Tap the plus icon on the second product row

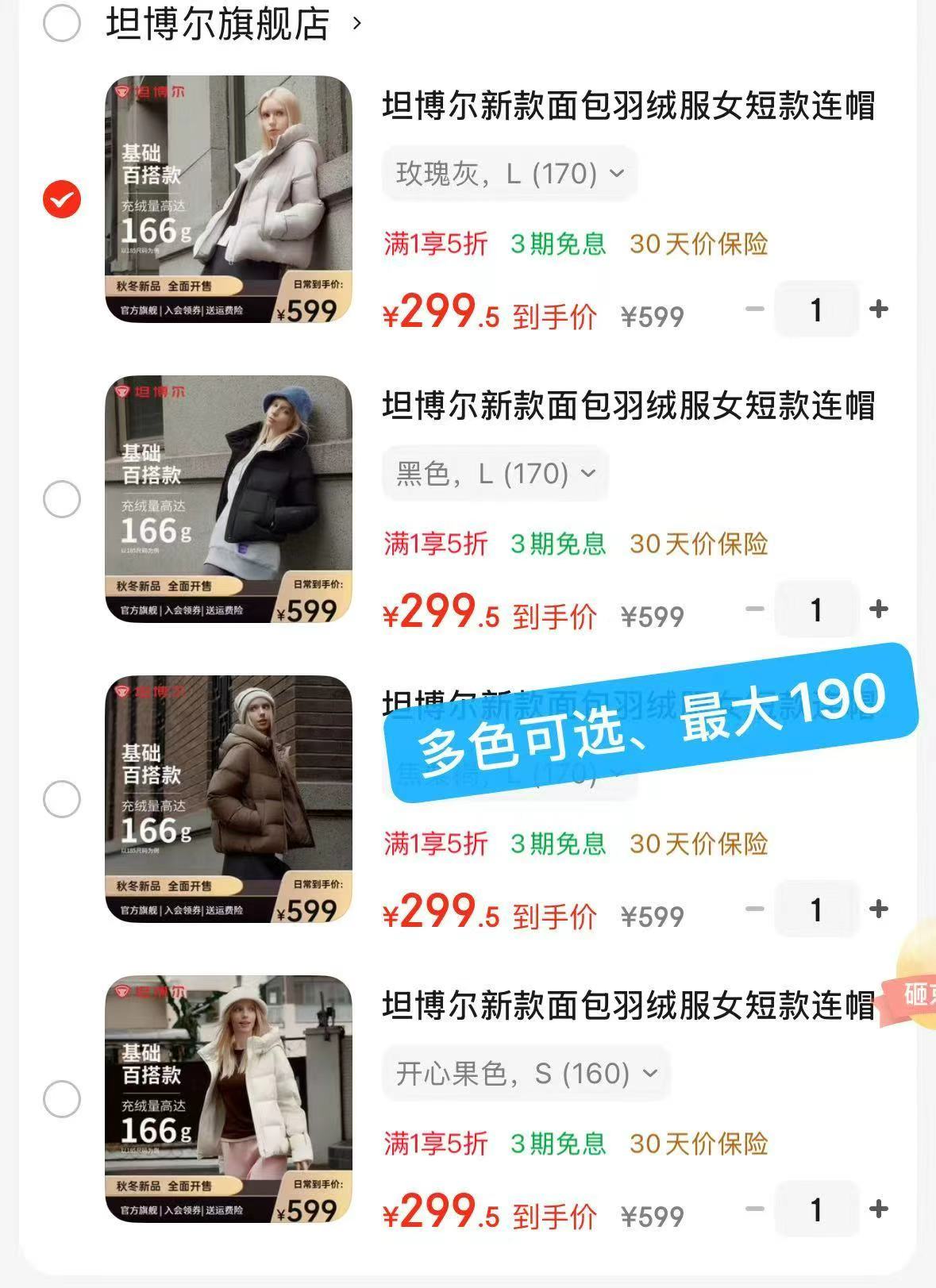coord(880,609)
